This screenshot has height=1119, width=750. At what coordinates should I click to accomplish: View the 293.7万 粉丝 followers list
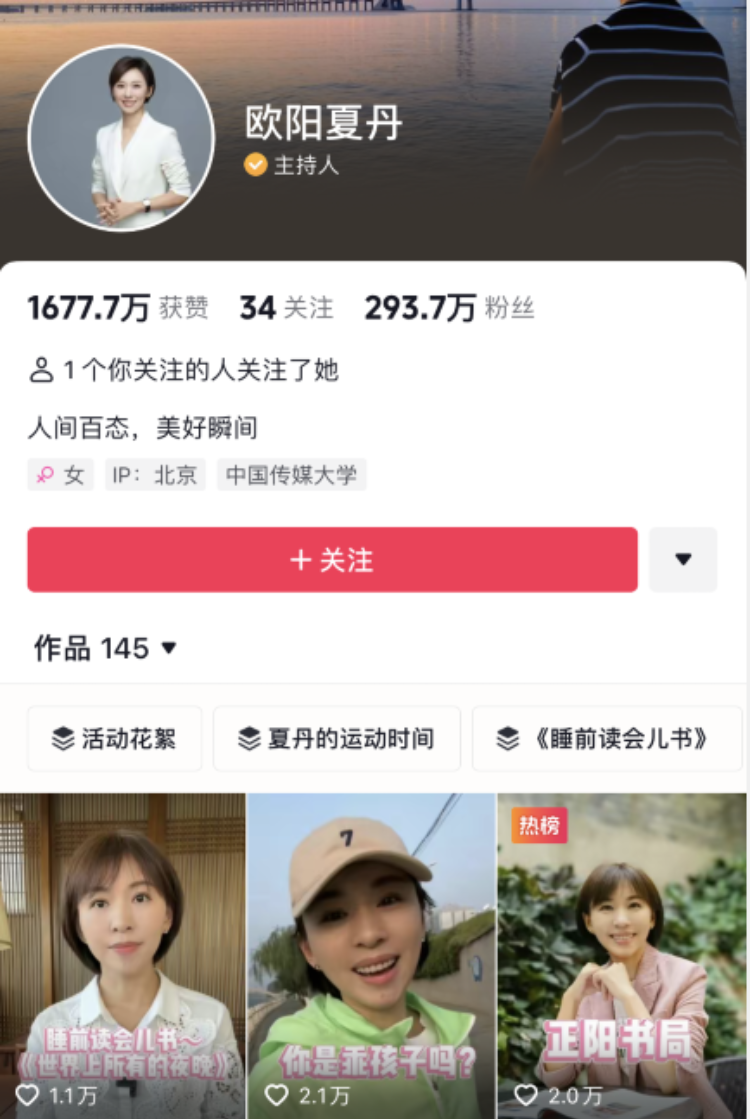point(449,308)
